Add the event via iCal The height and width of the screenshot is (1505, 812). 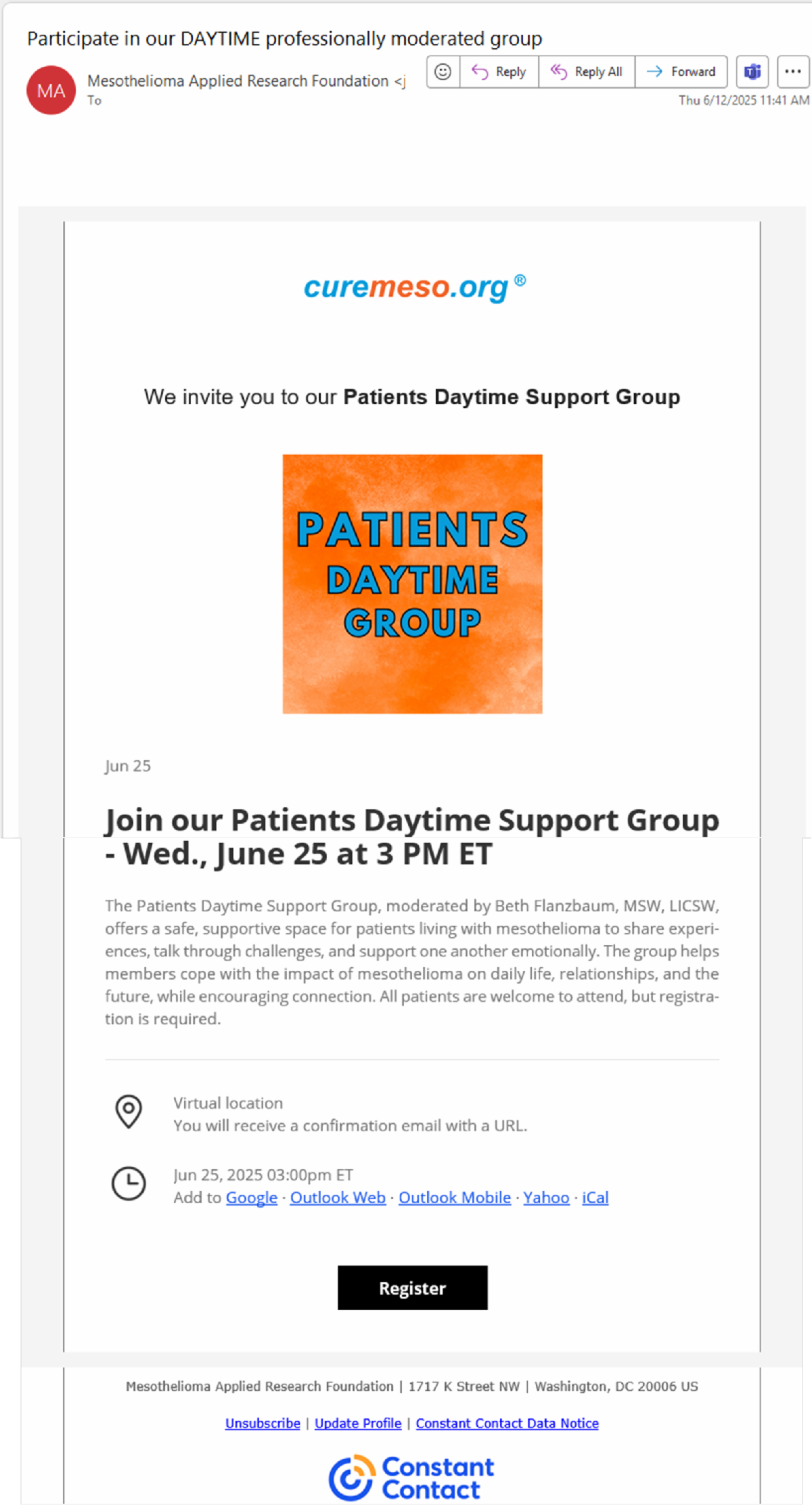(x=595, y=1198)
